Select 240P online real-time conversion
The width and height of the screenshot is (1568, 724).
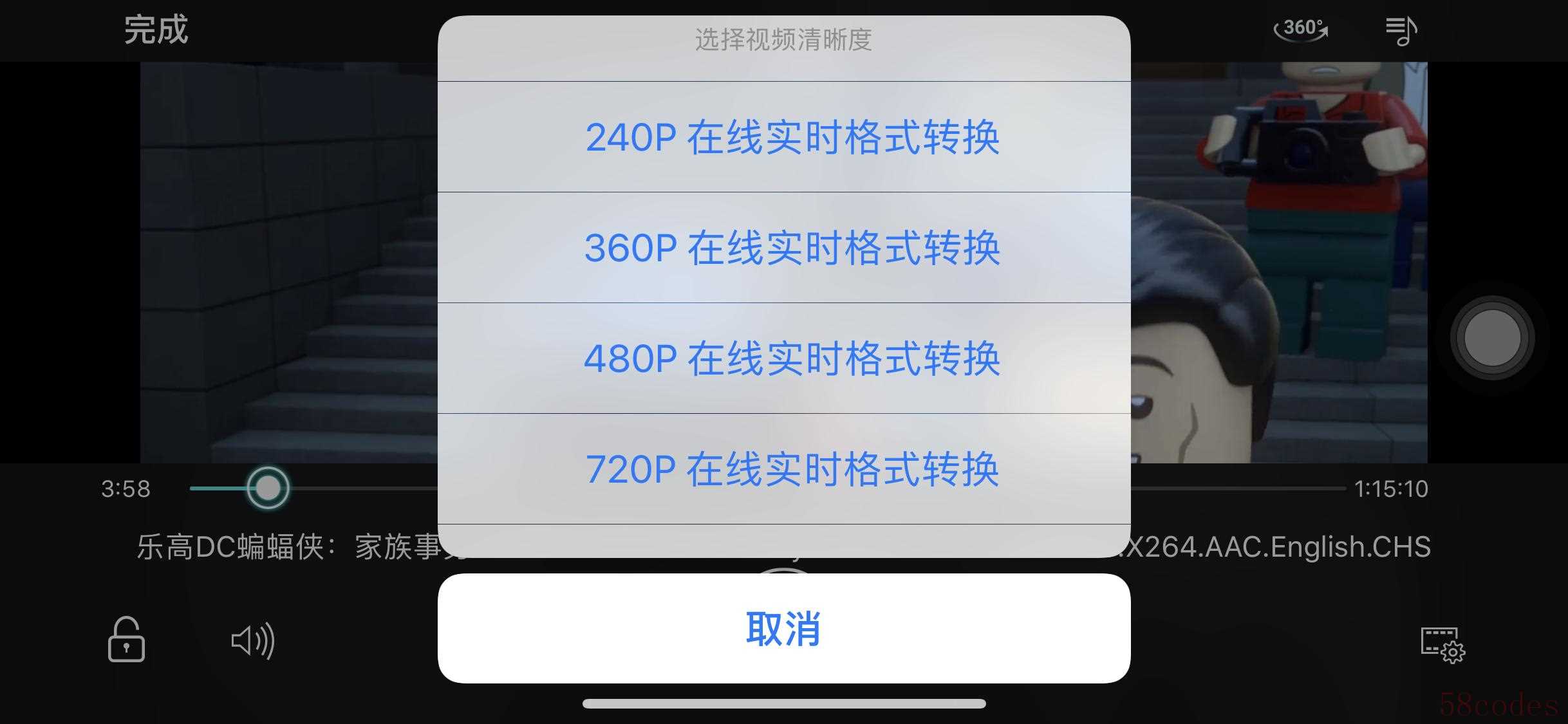784,137
